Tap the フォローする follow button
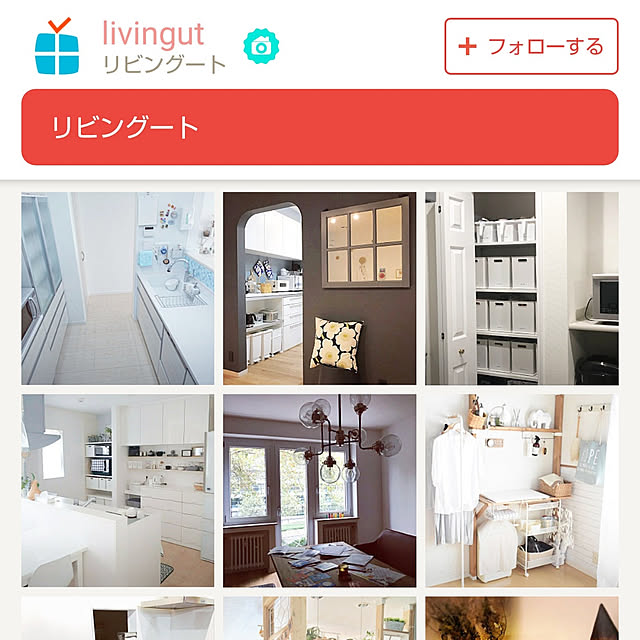The height and width of the screenshot is (640, 640). [531, 46]
